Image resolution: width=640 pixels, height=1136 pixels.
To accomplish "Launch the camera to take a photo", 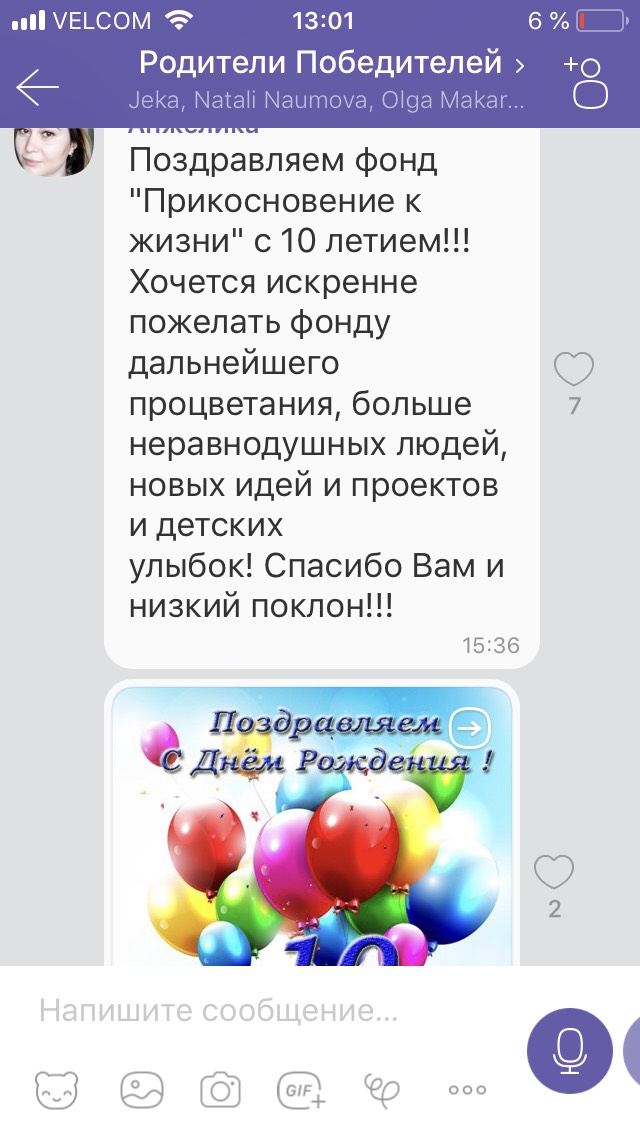I will tap(220, 1089).
